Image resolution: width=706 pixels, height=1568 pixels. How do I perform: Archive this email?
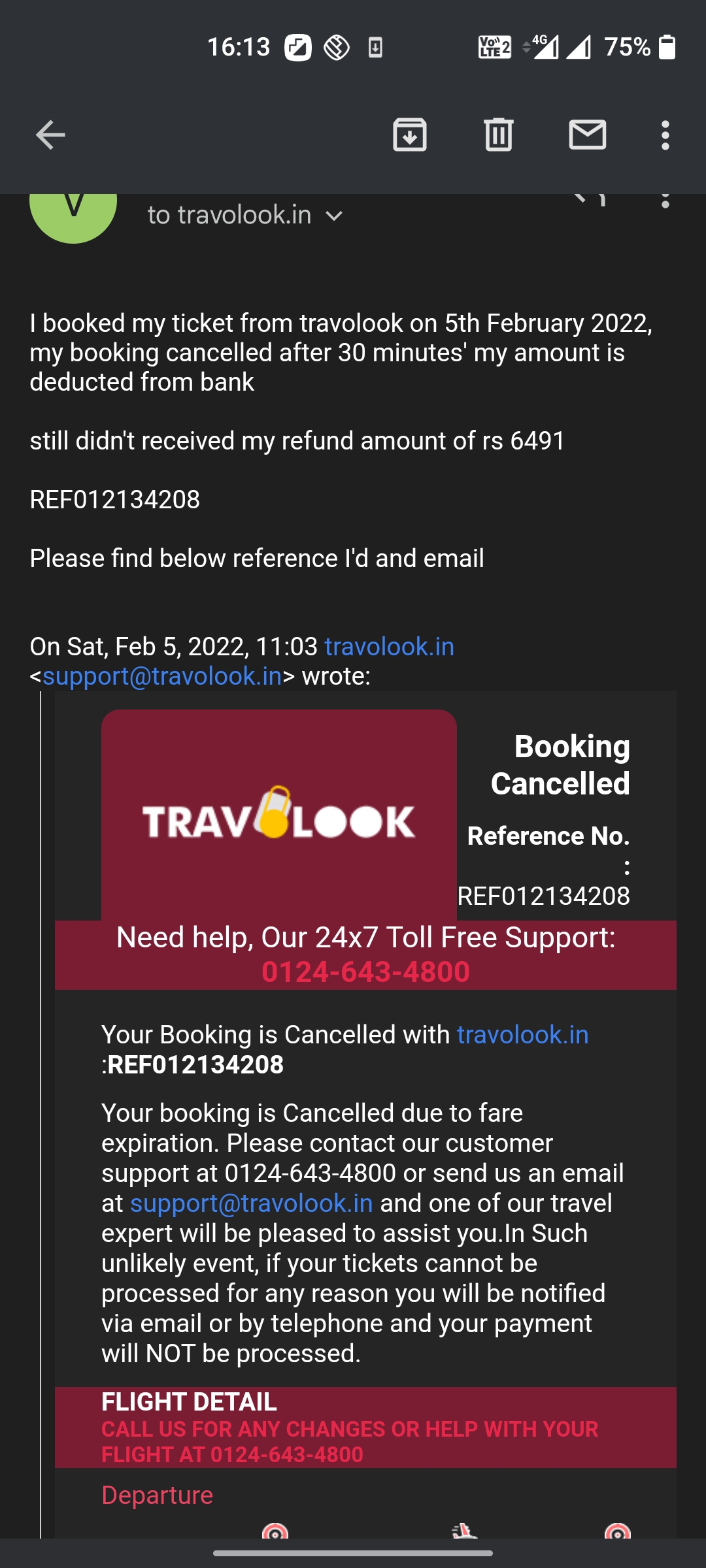pos(410,135)
